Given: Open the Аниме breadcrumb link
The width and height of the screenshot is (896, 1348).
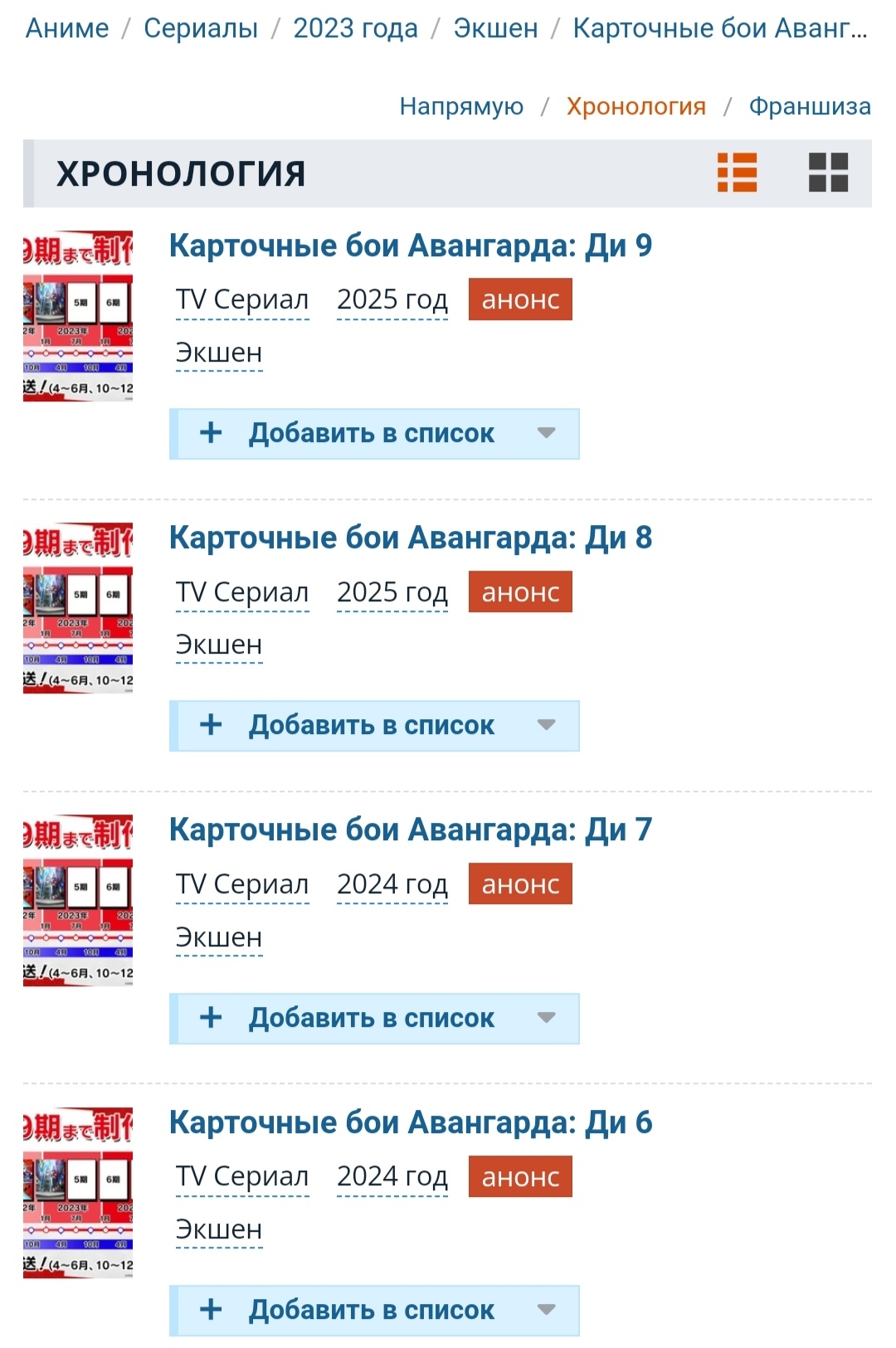Looking at the screenshot, I should pyautogui.click(x=67, y=29).
